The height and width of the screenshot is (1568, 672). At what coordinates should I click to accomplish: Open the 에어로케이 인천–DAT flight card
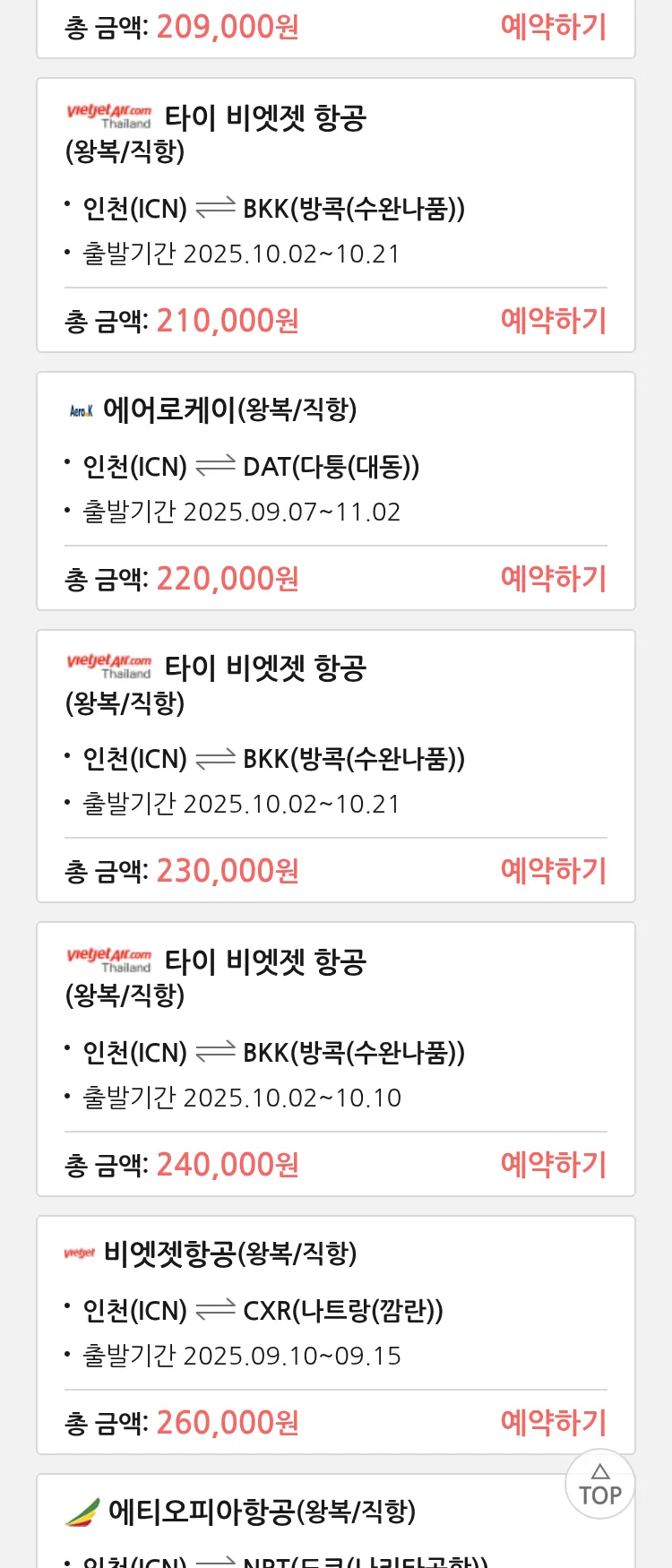point(335,461)
